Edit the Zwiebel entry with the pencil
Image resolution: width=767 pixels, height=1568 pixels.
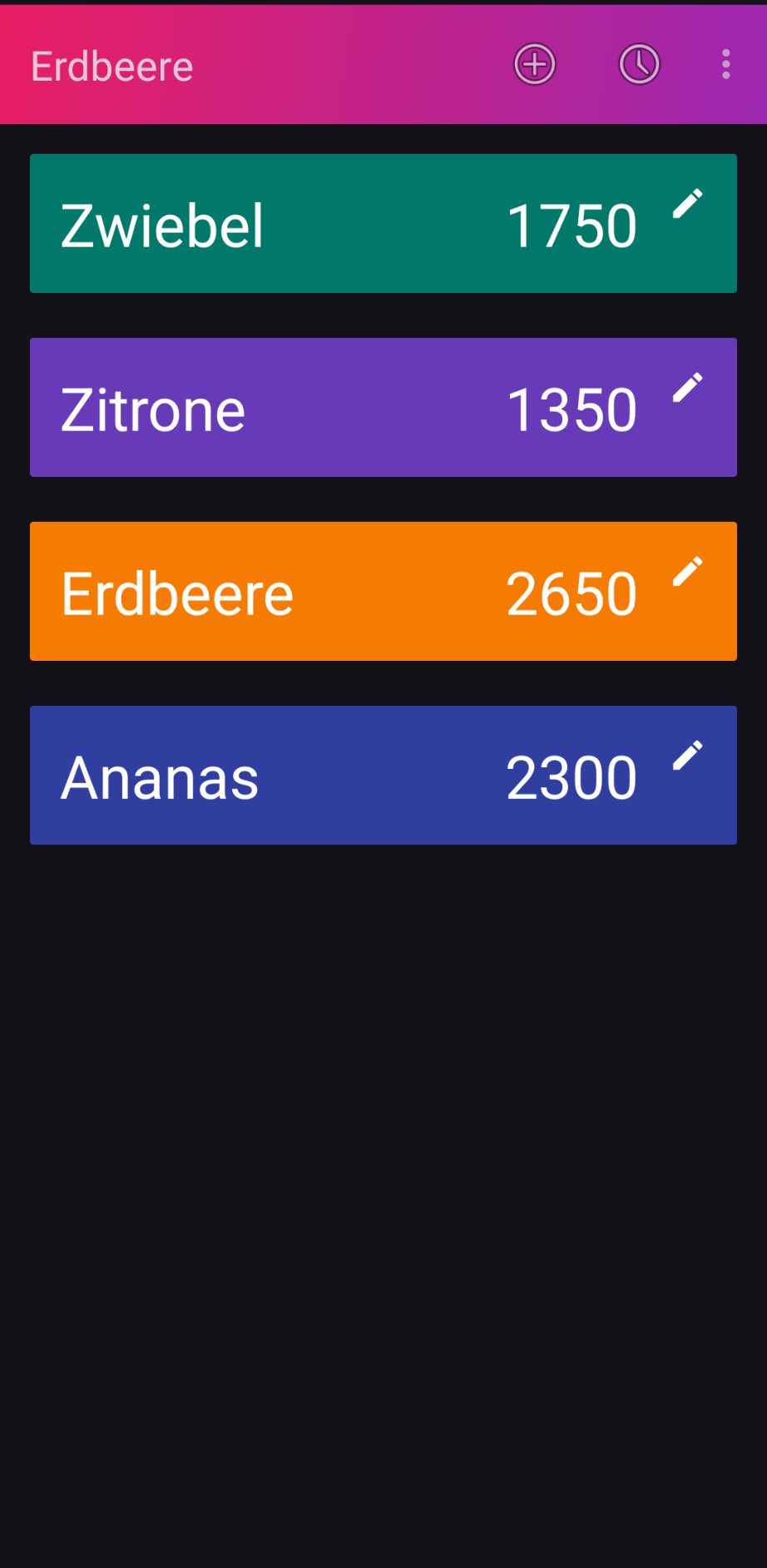tap(687, 204)
